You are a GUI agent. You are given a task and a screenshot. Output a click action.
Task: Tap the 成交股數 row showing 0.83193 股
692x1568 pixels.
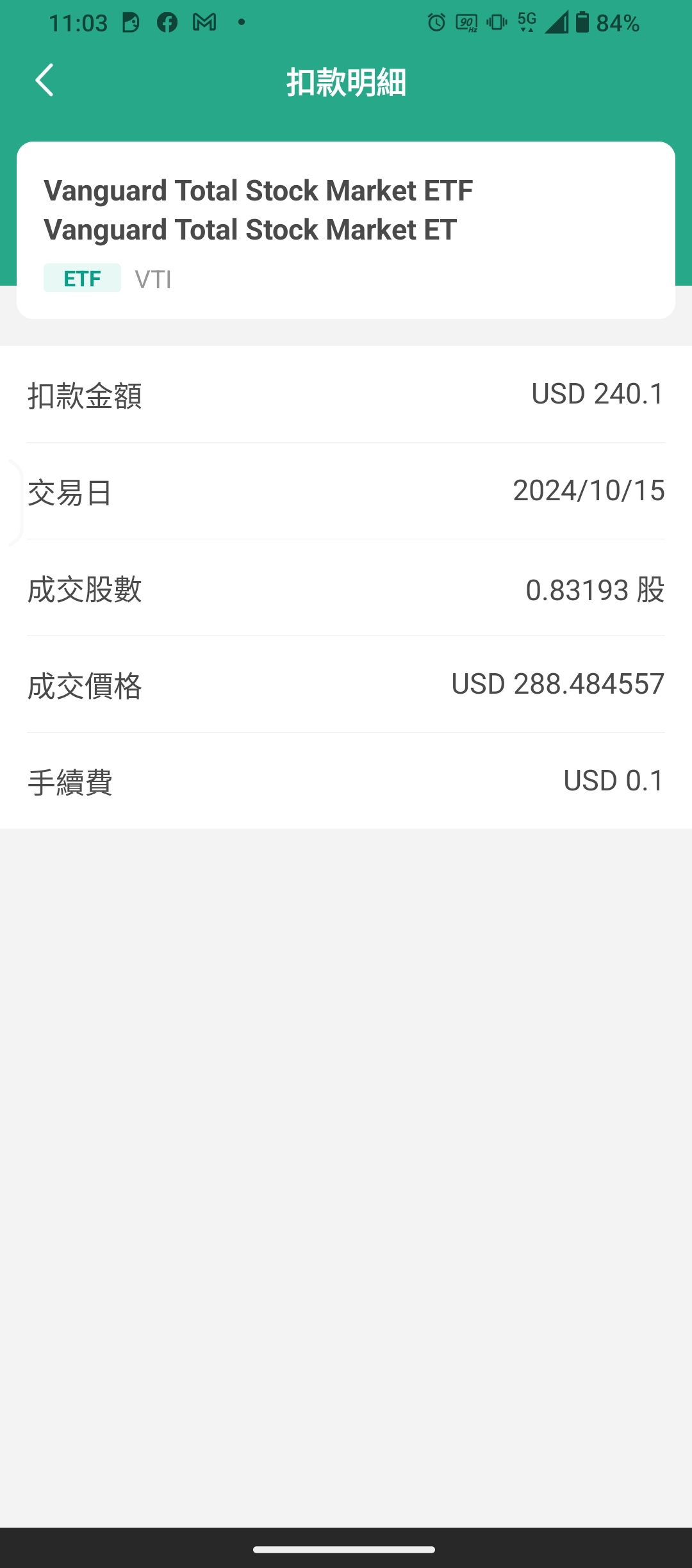click(x=346, y=589)
